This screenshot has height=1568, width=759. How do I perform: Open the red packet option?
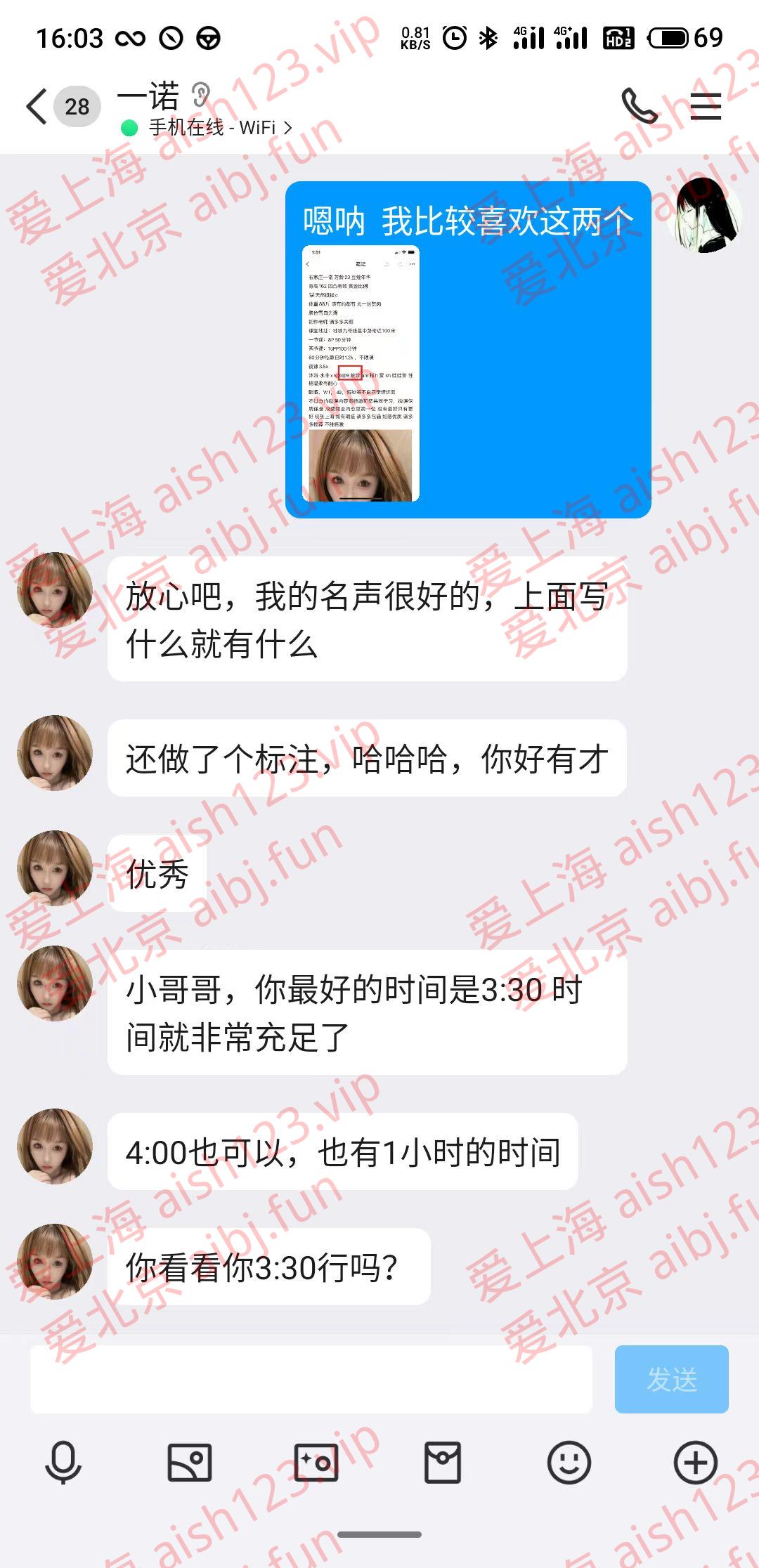point(443,1463)
